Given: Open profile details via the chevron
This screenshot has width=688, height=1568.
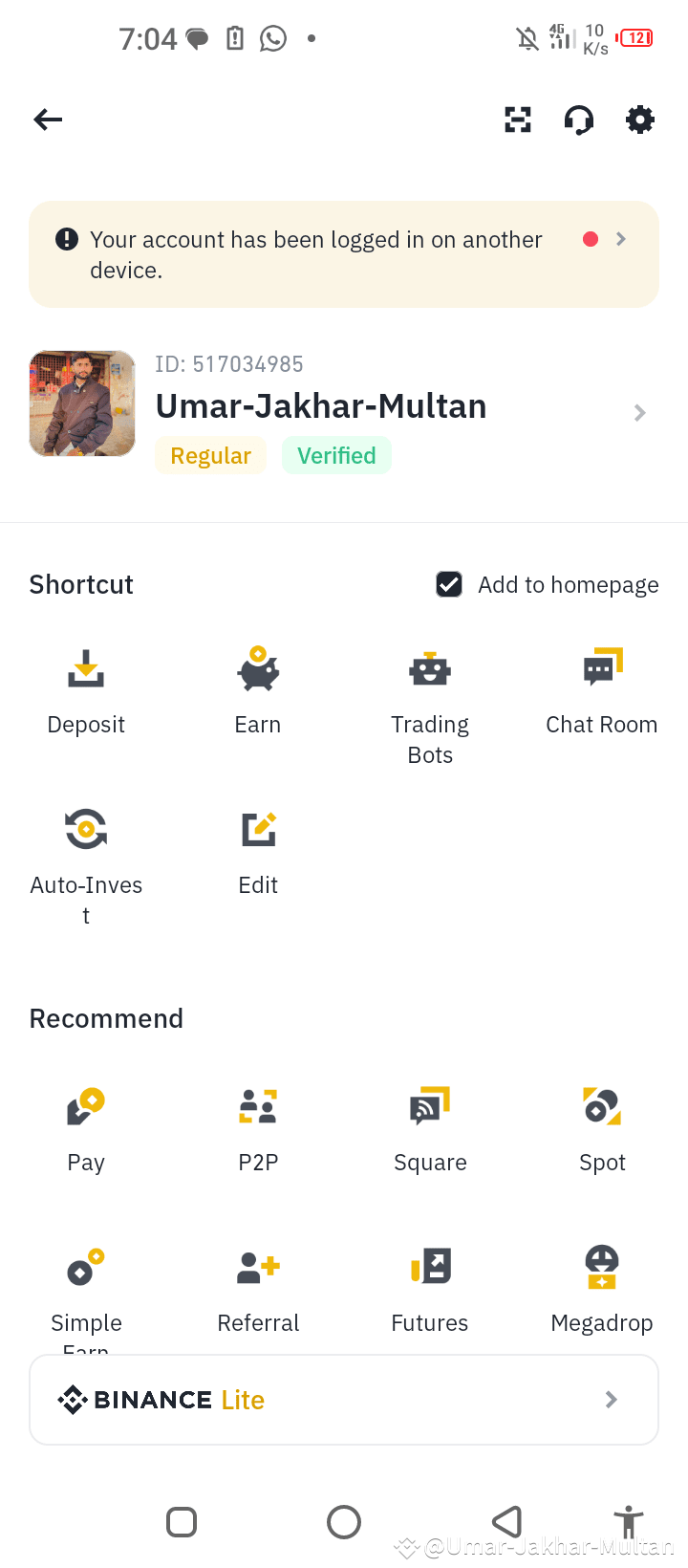Looking at the screenshot, I should (639, 413).
